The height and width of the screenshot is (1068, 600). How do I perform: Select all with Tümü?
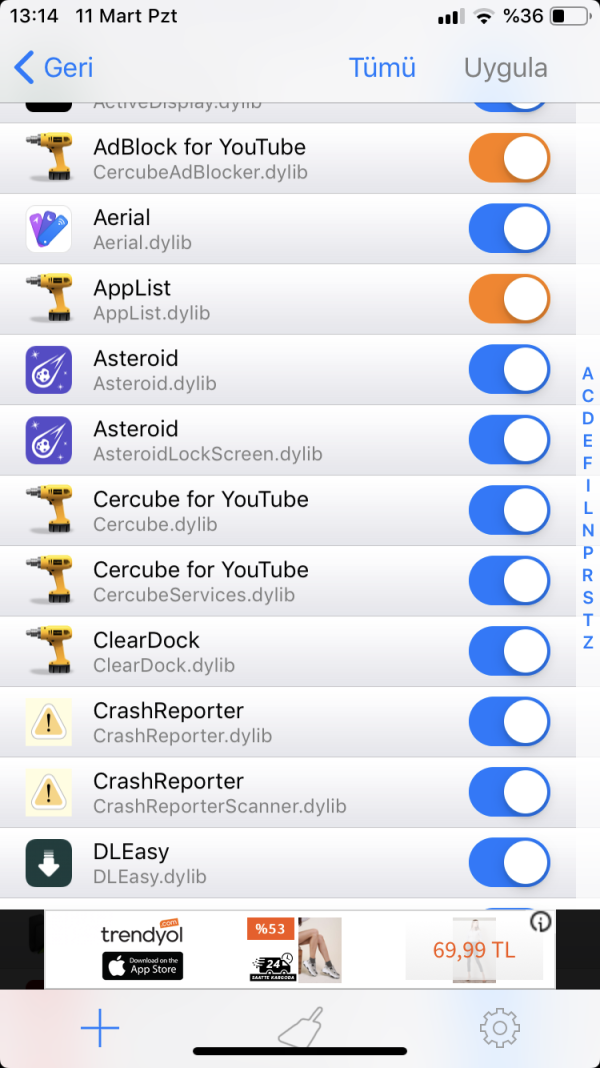pyautogui.click(x=382, y=68)
